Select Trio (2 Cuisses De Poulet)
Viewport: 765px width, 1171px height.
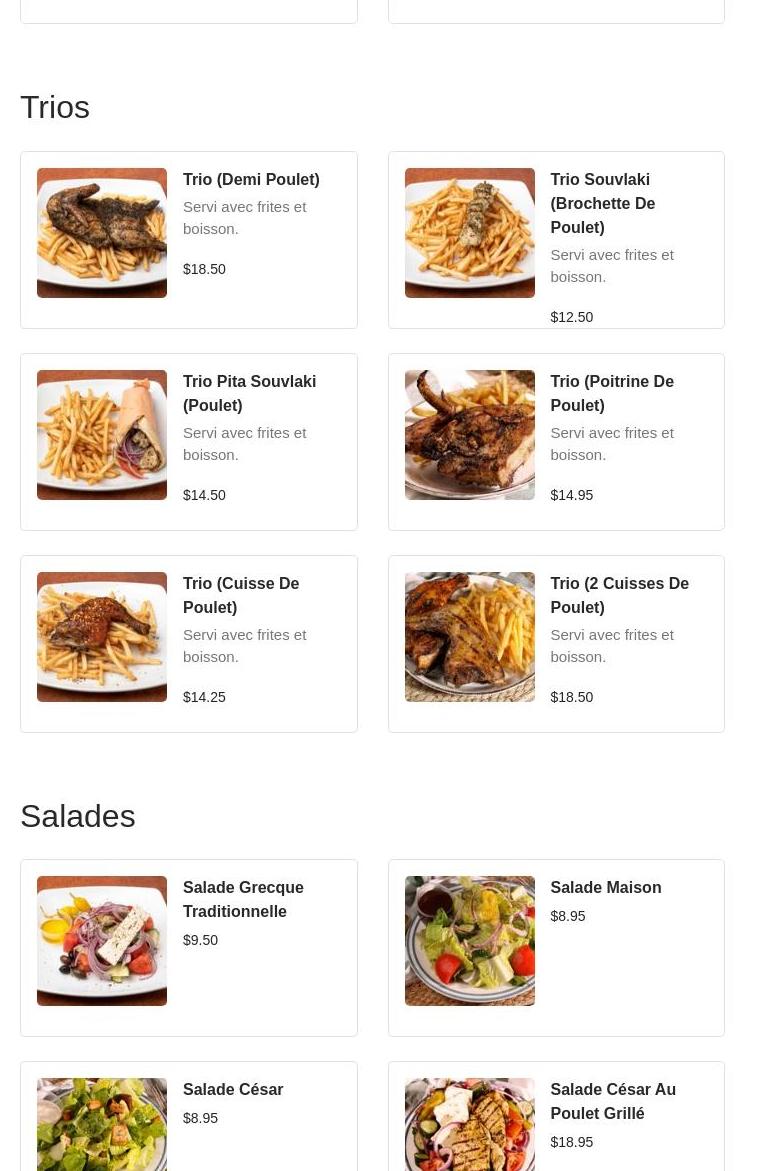pyautogui.click(x=556, y=644)
